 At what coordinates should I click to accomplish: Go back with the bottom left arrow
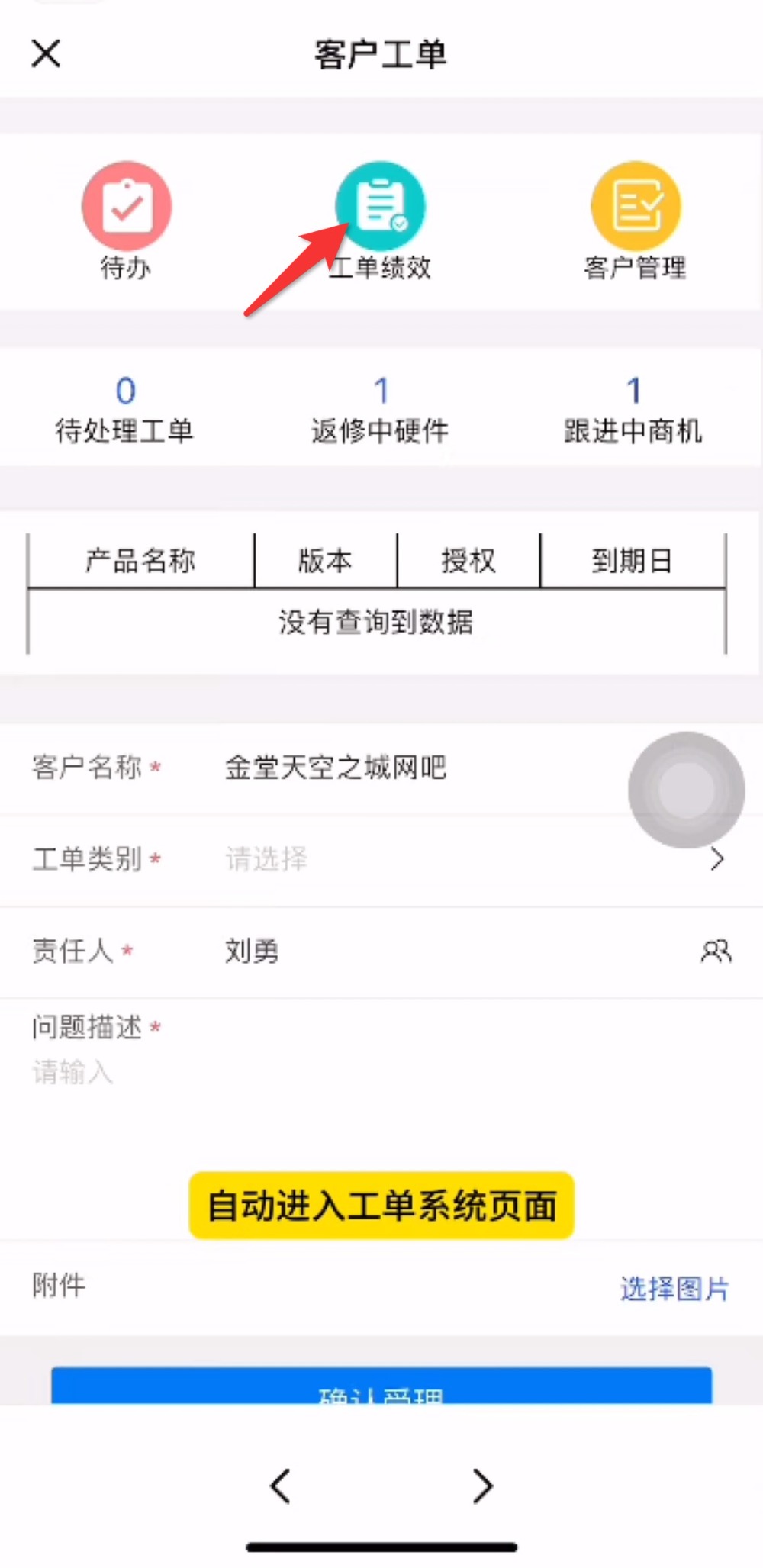point(281,1486)
